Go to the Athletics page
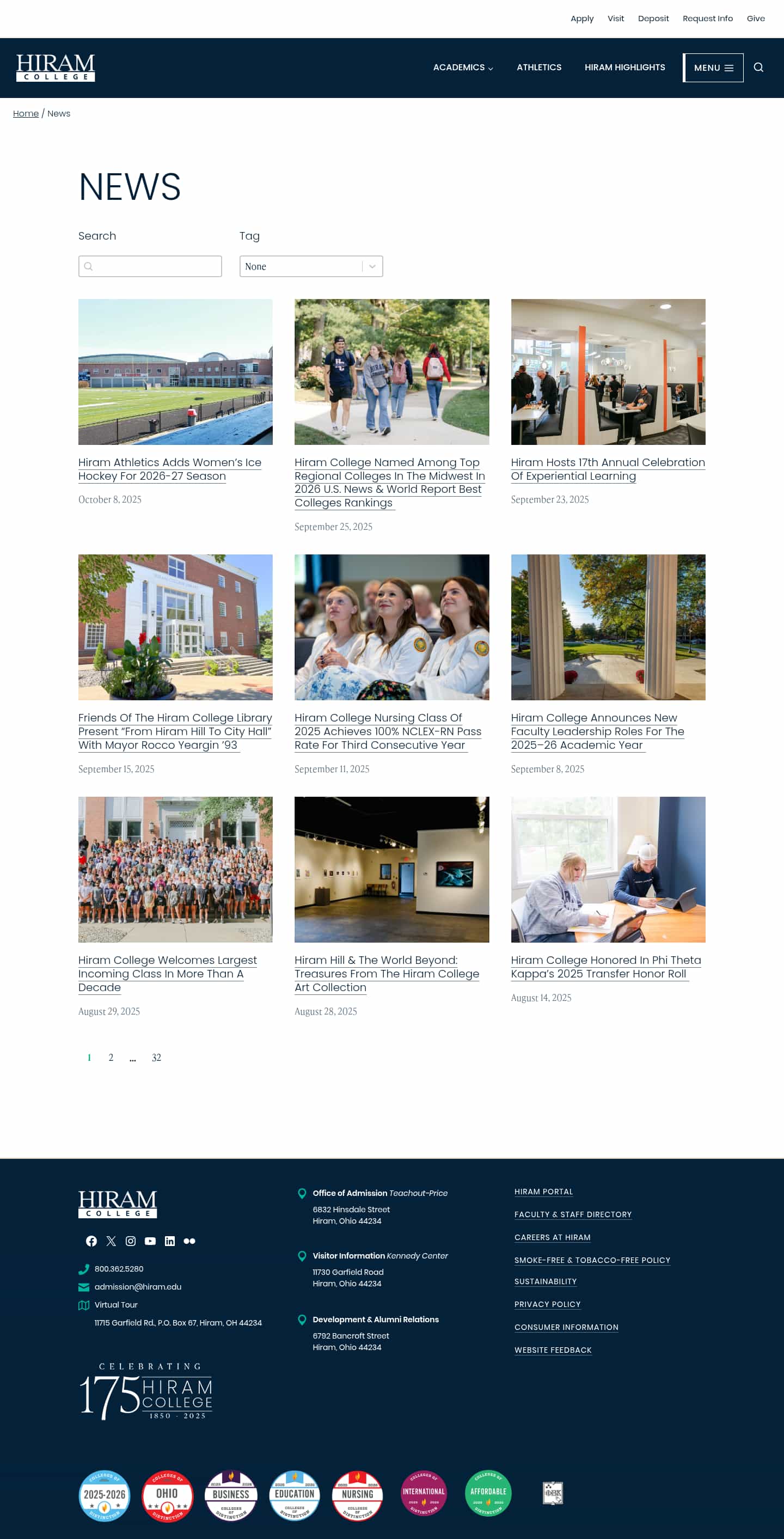The image size is (784, 1539). [538, 68]
